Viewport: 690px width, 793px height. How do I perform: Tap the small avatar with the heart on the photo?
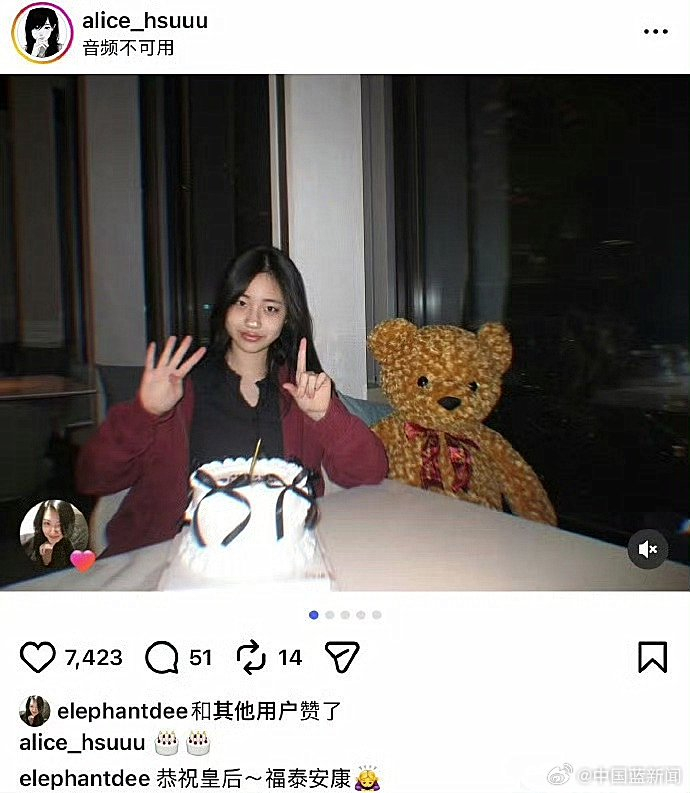[55, 535]
